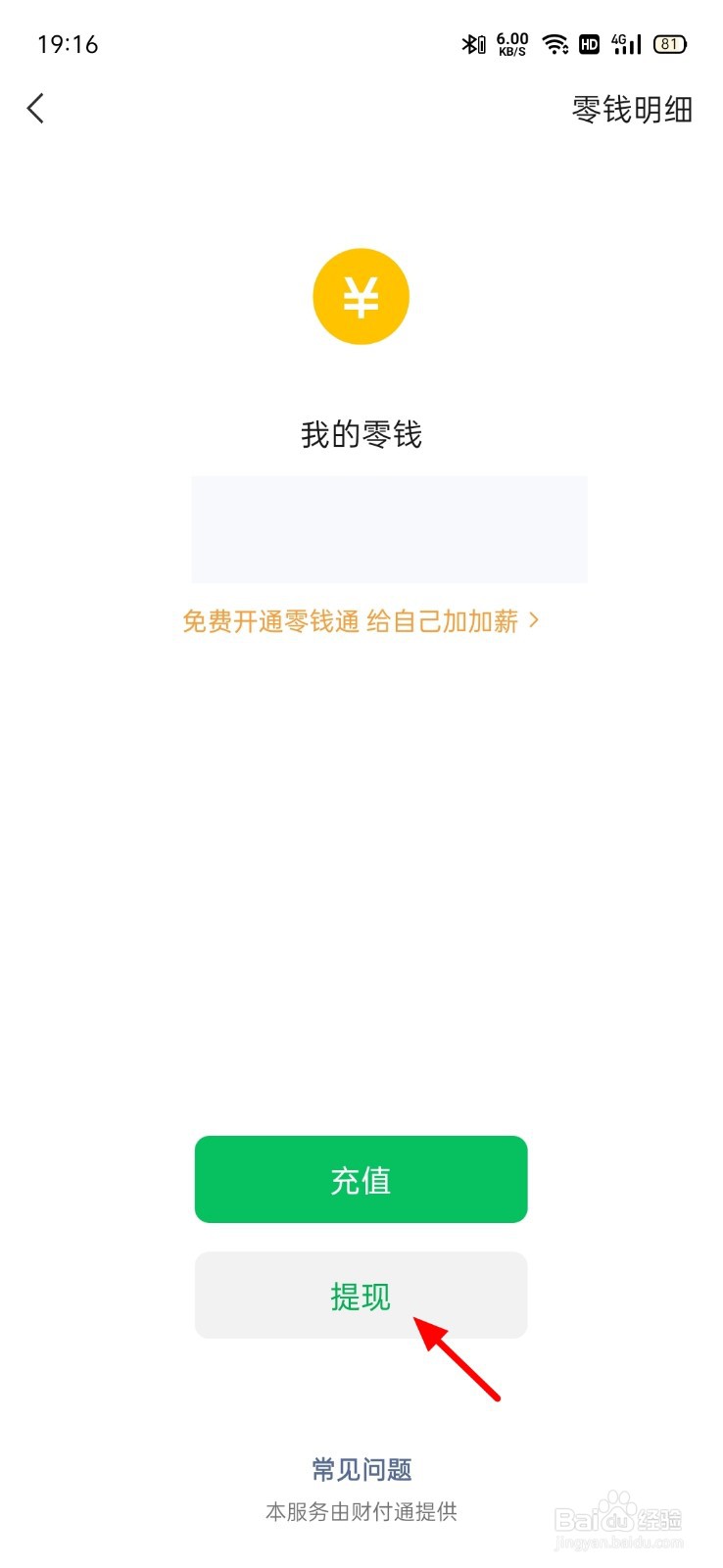Screen dimensions: 723x1568
Task: Tap the green 充值 recharge button
Action: click(x=361, y=1180)
